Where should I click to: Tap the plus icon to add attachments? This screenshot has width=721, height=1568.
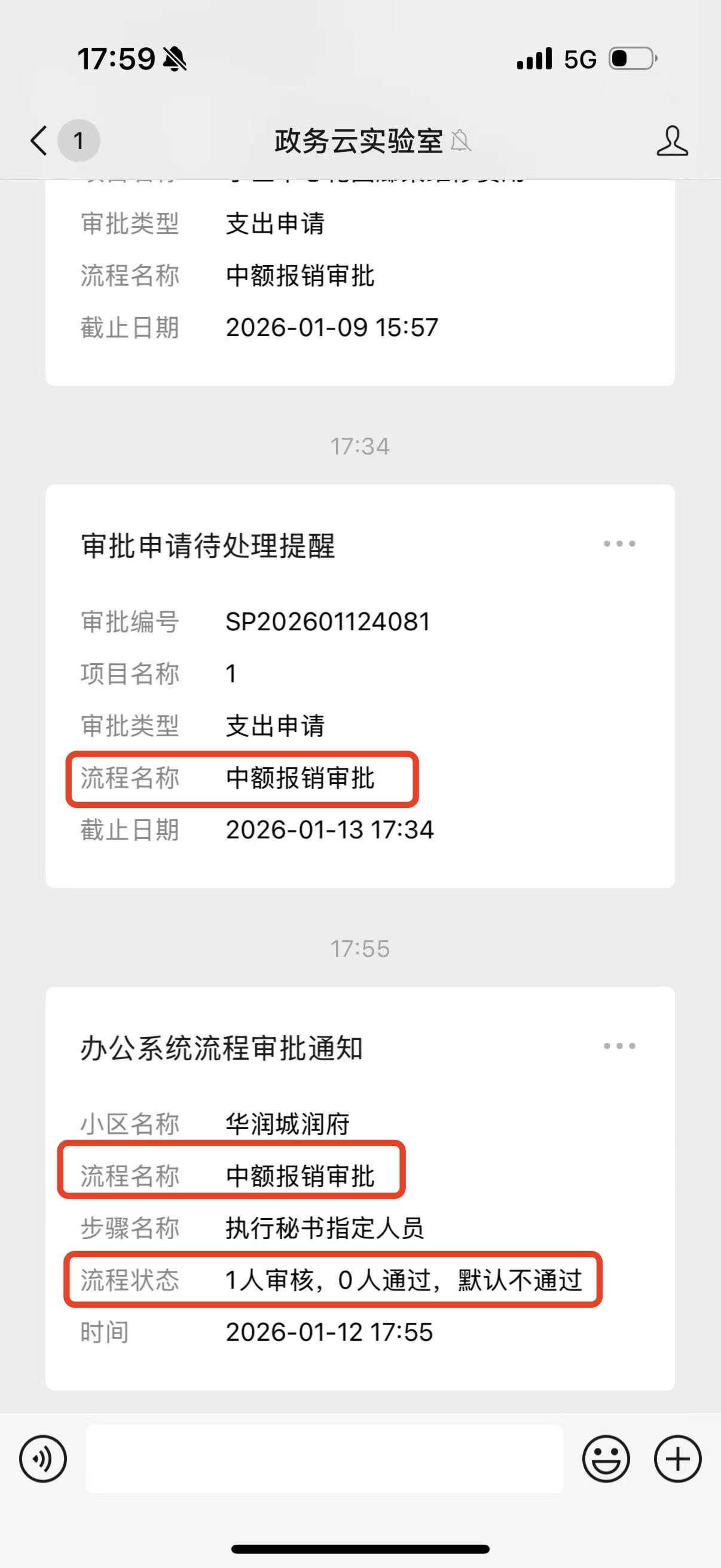[x=677, y=1459]
